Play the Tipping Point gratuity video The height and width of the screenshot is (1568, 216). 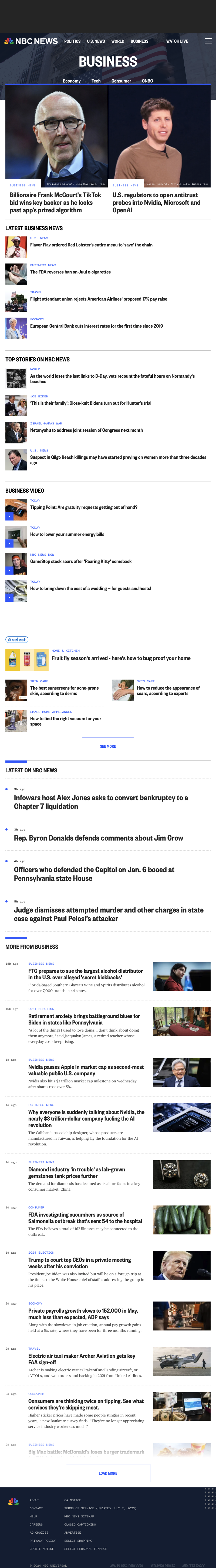(84, 507)
